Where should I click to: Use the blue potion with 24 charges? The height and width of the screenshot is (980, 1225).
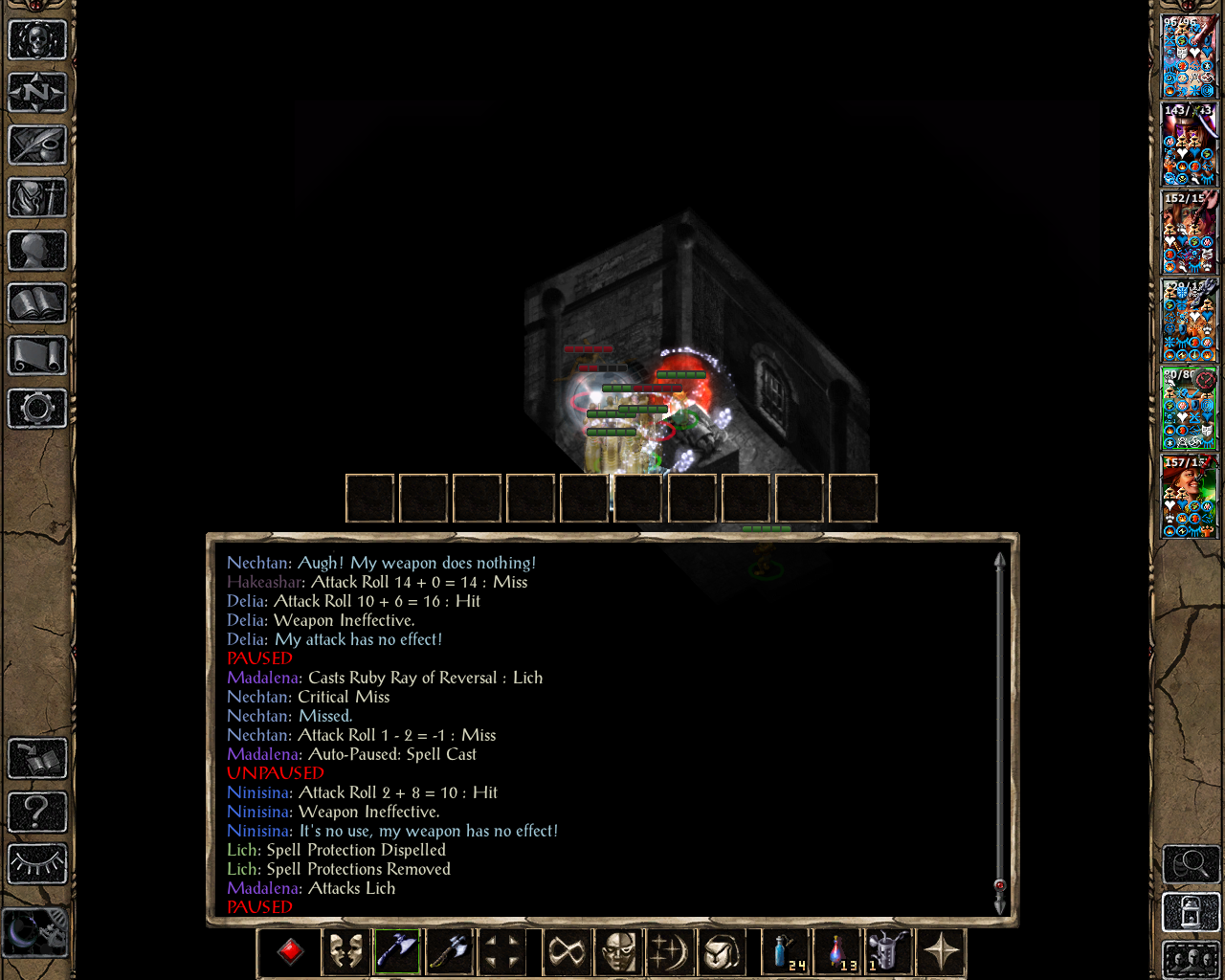click(x=785, y=952)
